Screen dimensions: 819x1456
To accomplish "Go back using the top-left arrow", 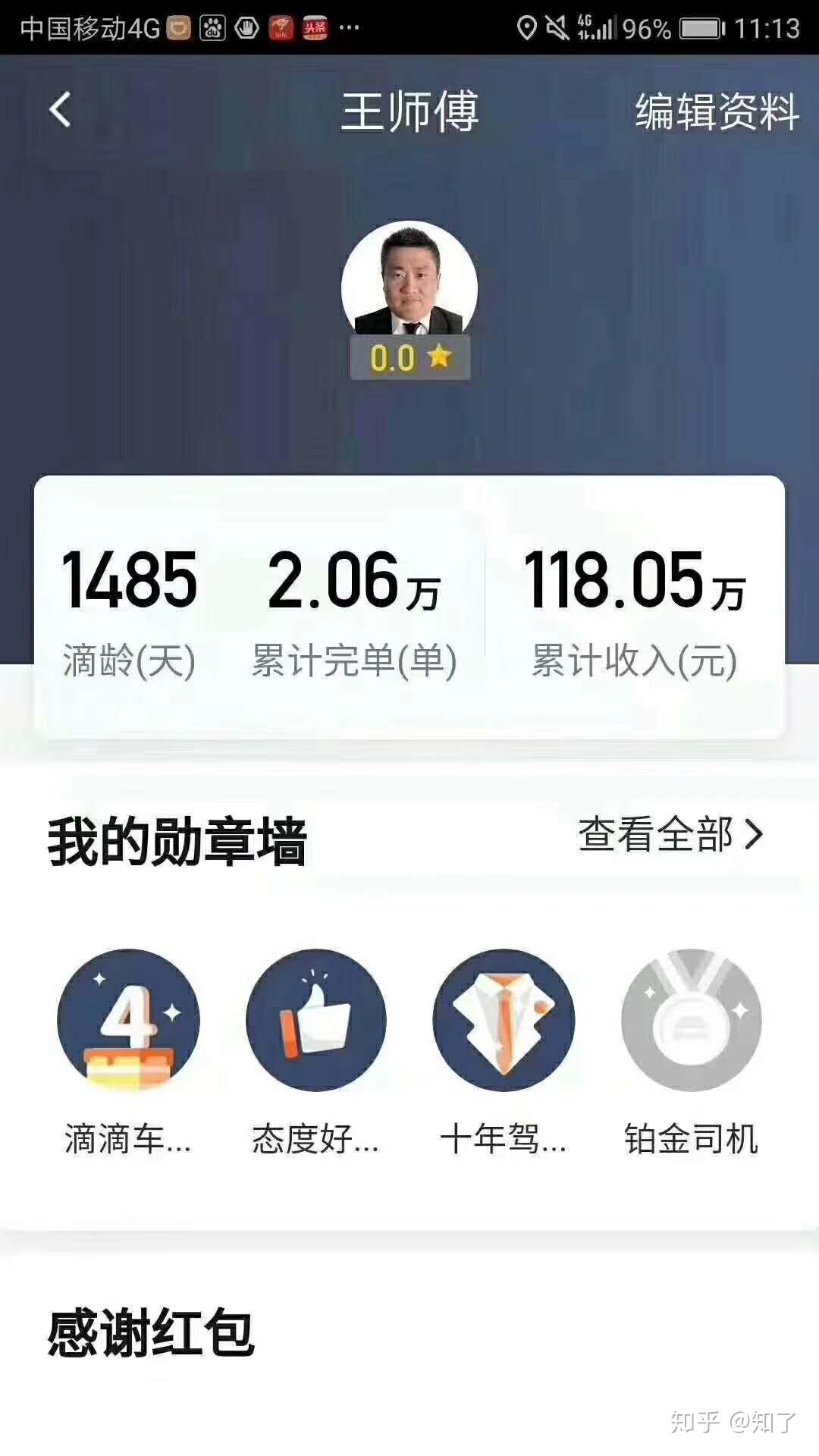I will pos(60,110).
